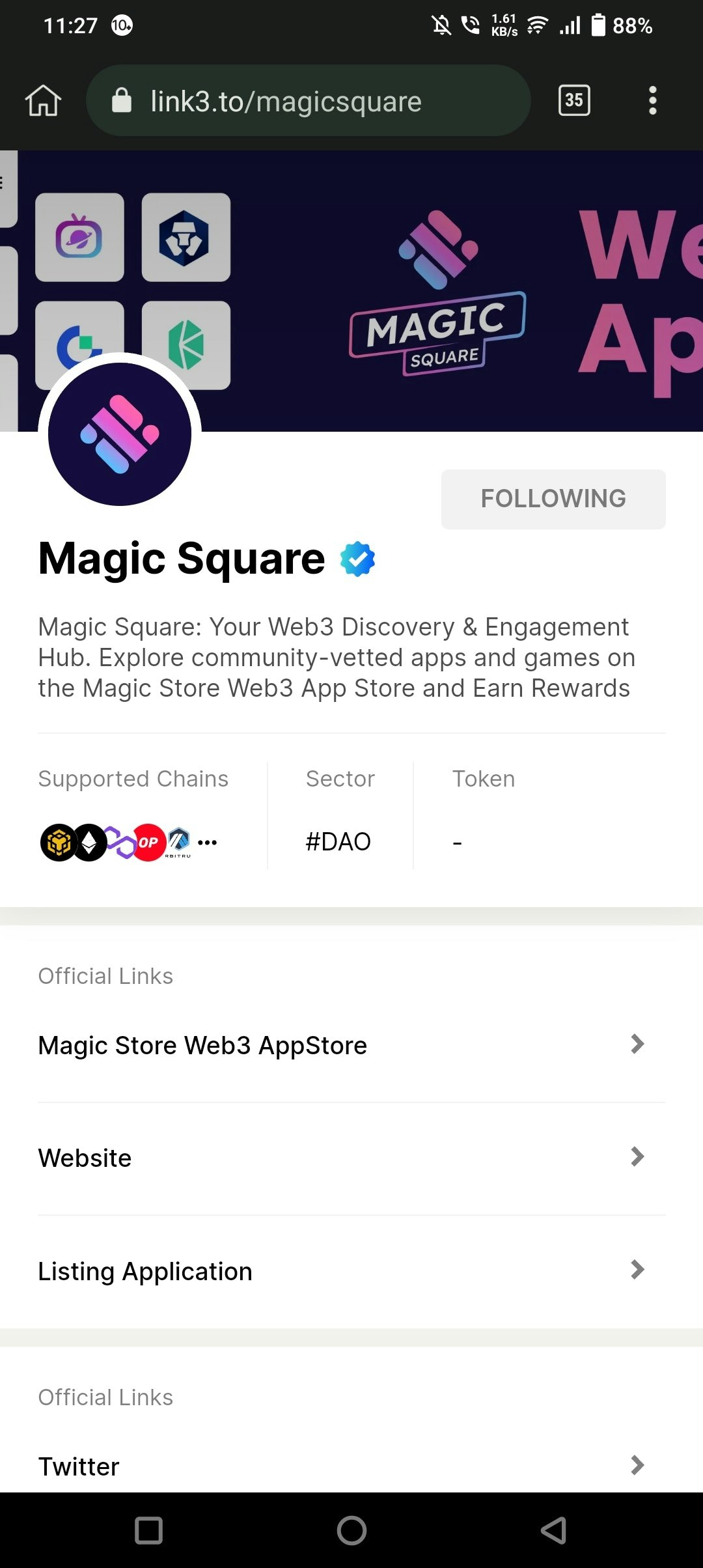Tap the FOLLOWING button
This screenshot has width=703, height=1568.
tap(553, 499)
